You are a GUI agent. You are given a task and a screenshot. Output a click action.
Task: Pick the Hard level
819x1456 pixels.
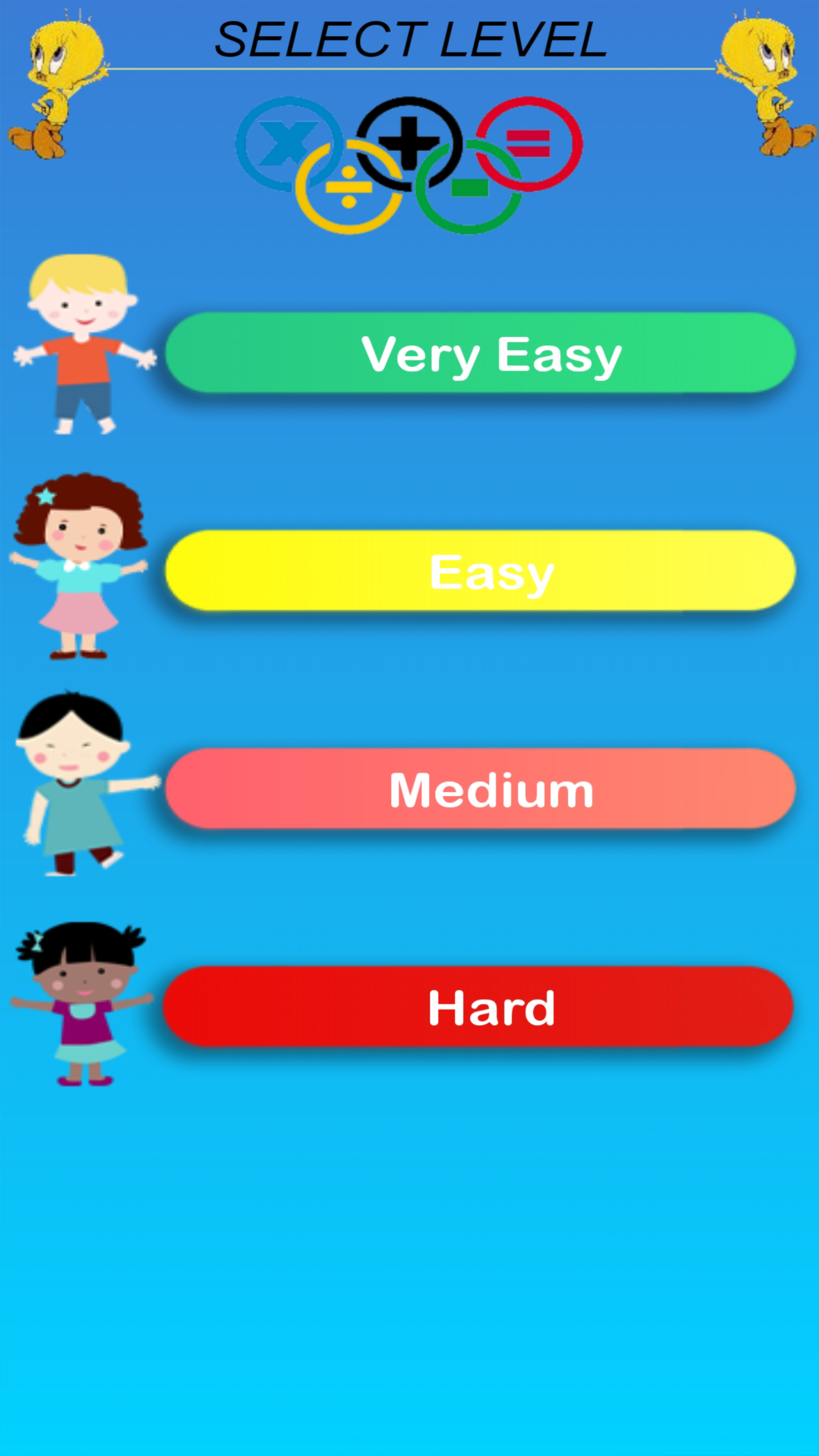coord(479,1007)
